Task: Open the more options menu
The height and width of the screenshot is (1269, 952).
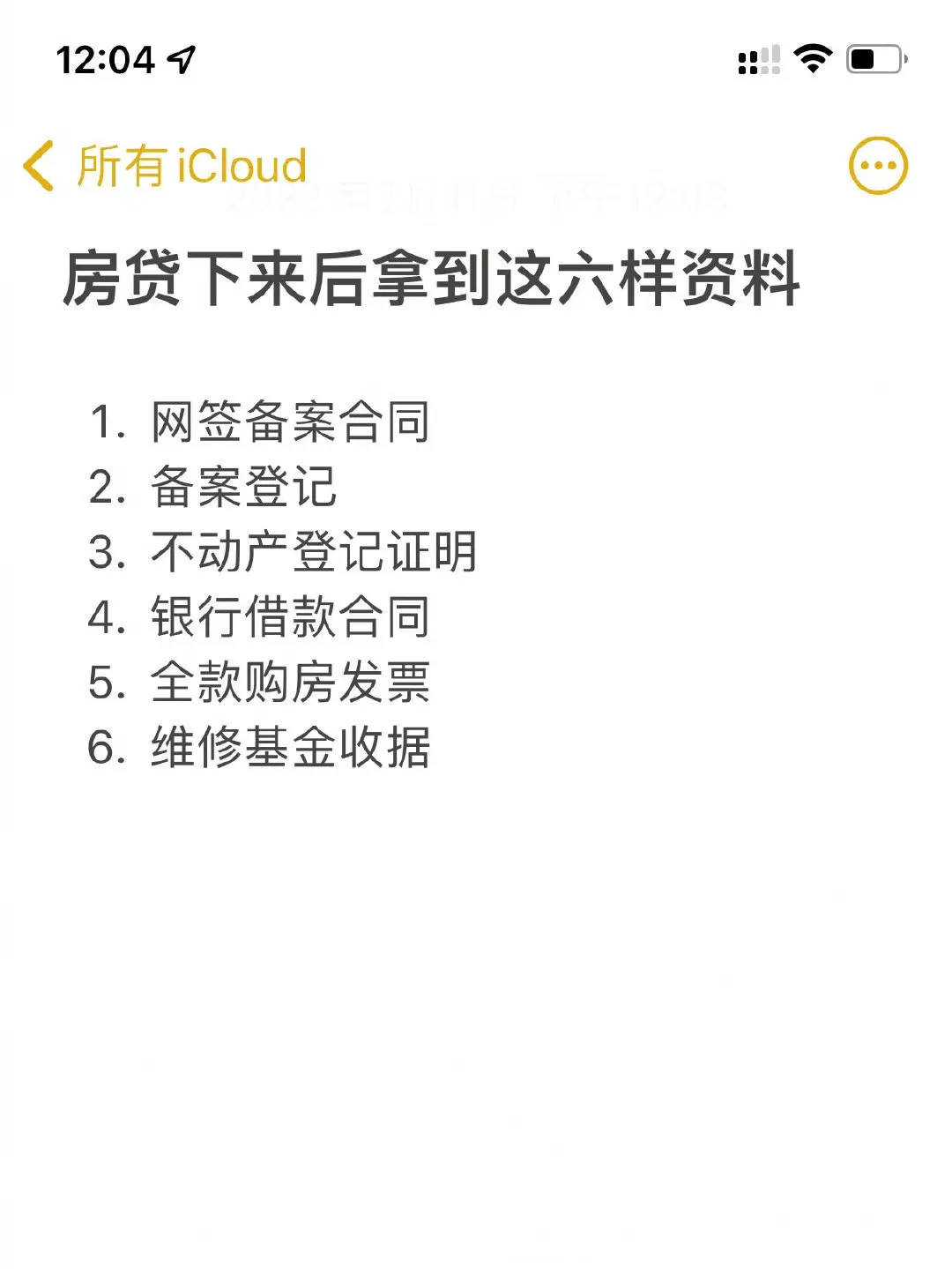Action: (877, 166)
